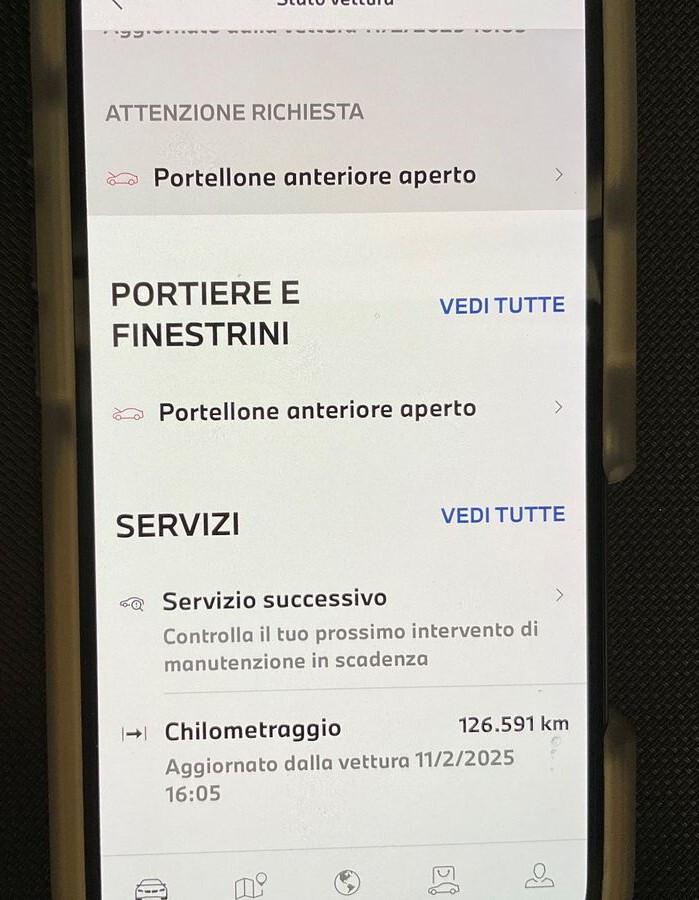This screenshot has height=900, width=699.
Task: Switch to the vehicle tab with car icon
Action: tap(151, 886)
